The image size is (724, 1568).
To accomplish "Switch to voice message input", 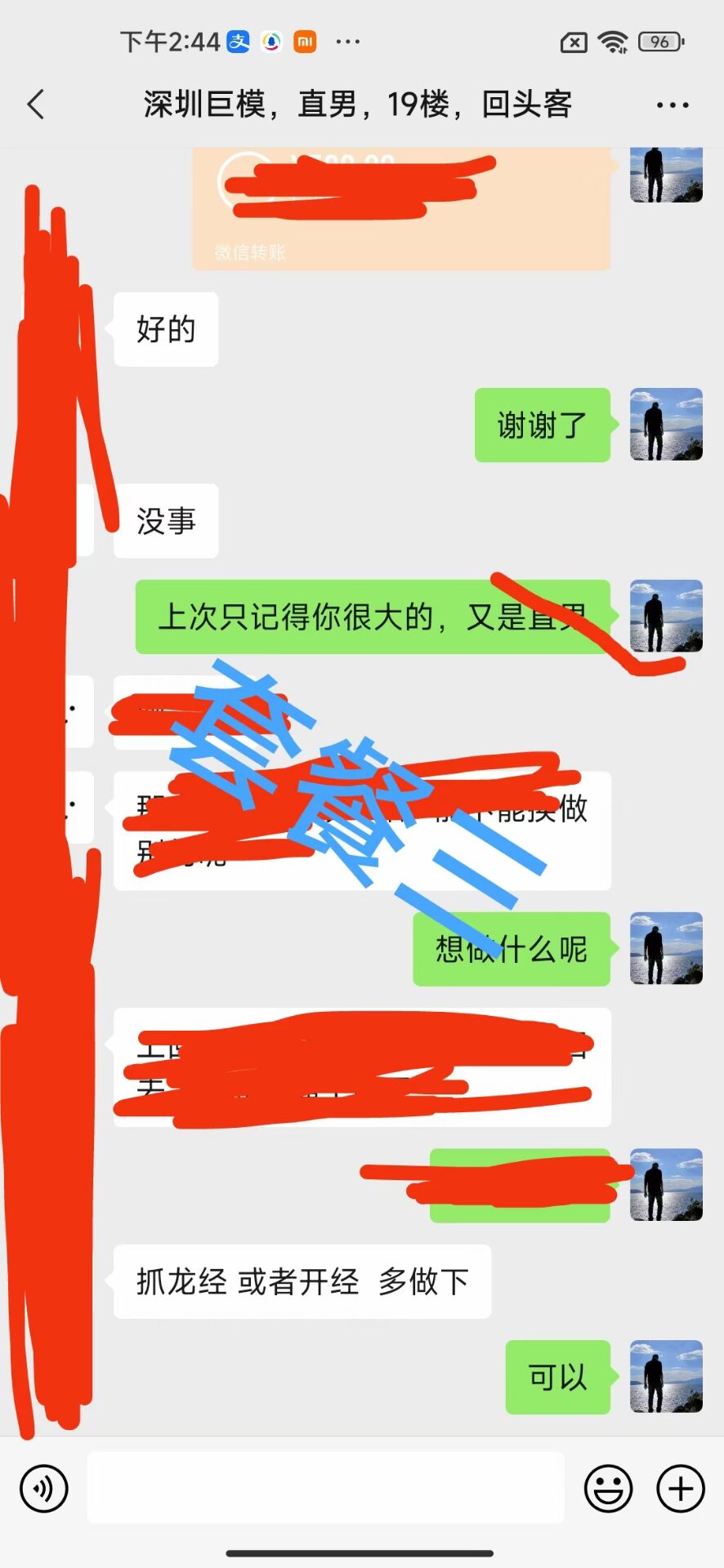I will point(44,1489).
